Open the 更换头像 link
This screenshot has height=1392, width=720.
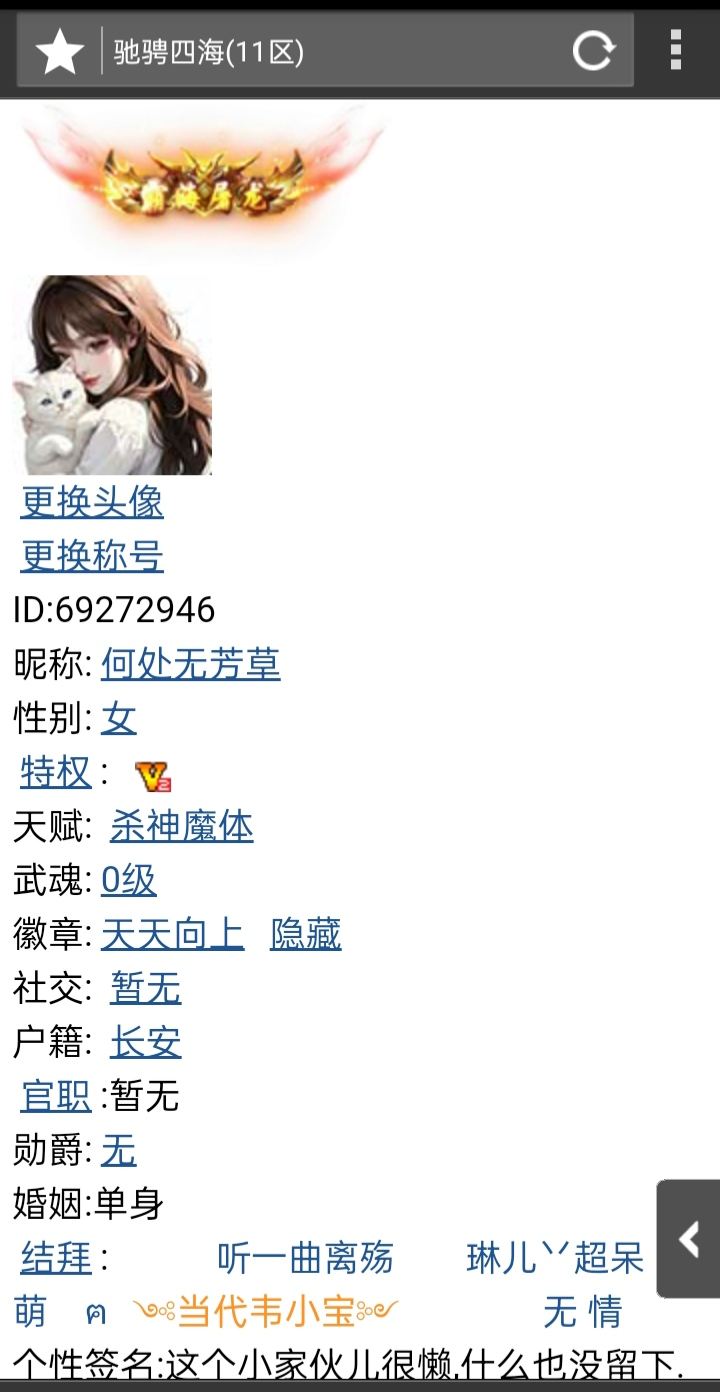[92, 502]
